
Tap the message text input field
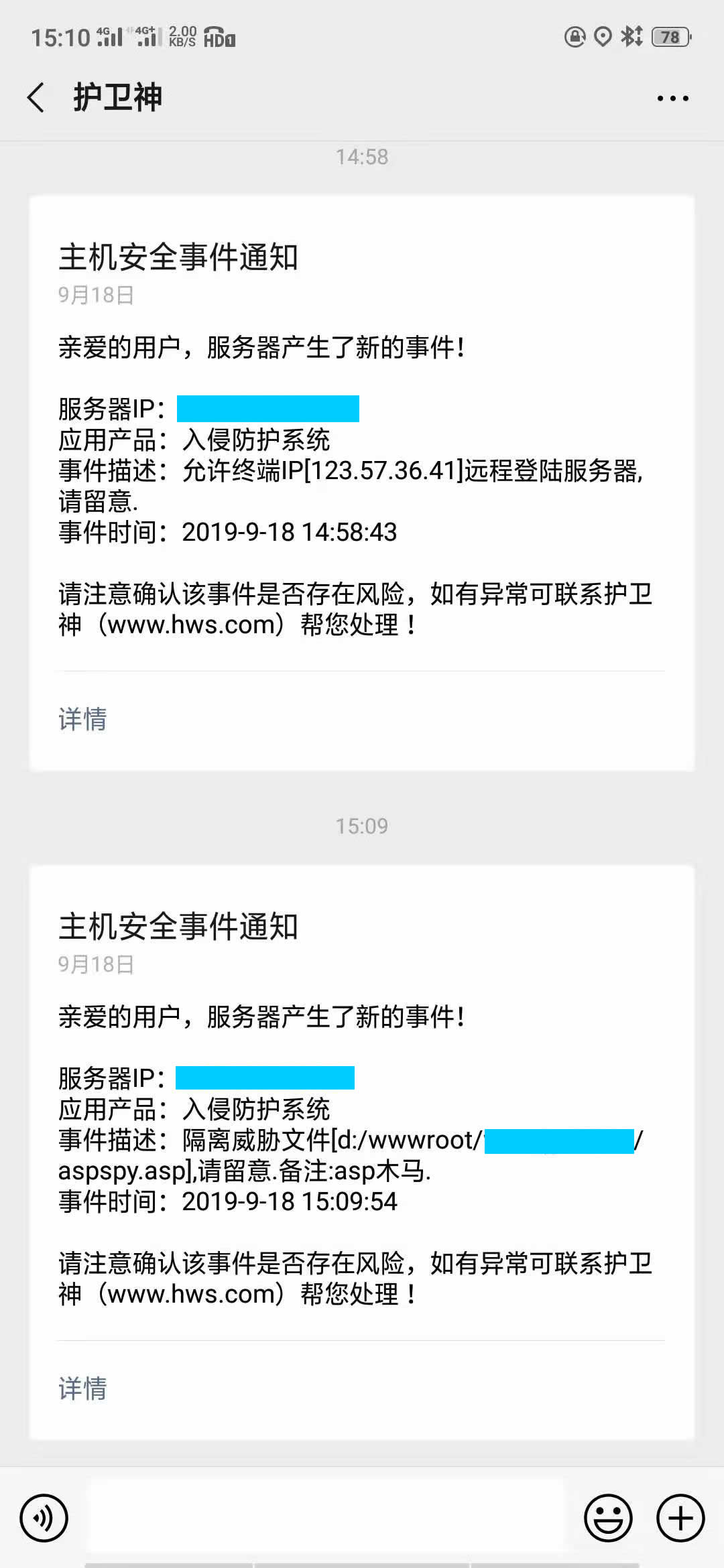tap(327, 1518)
